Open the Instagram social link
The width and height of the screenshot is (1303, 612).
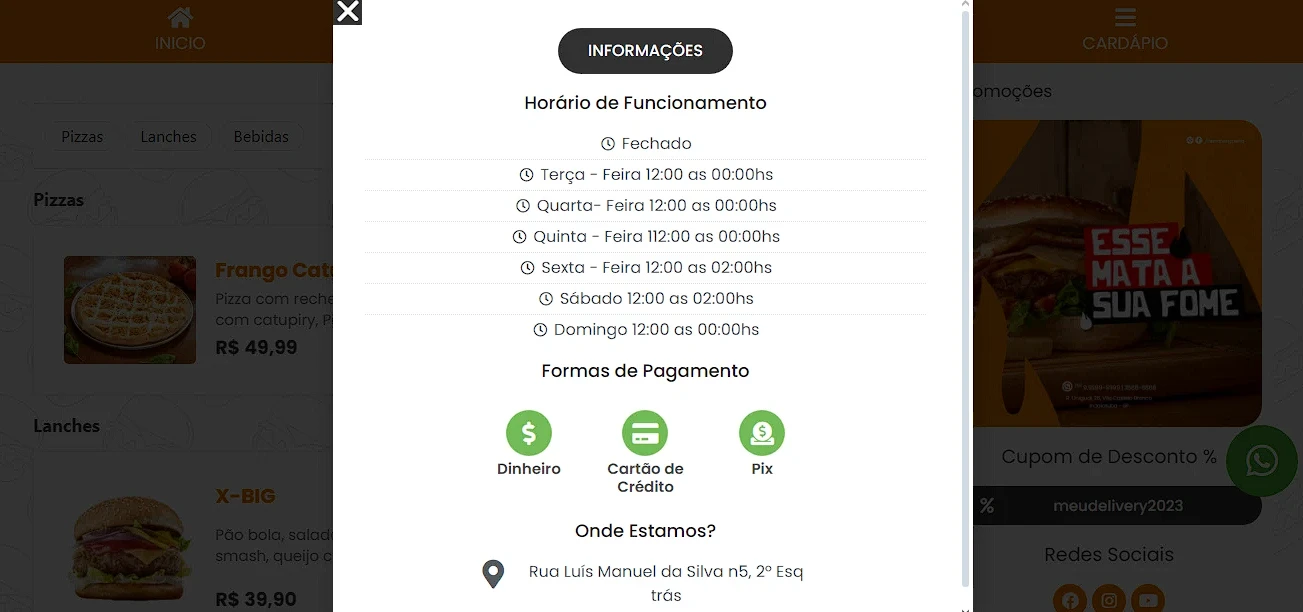tap(1109, 600)
